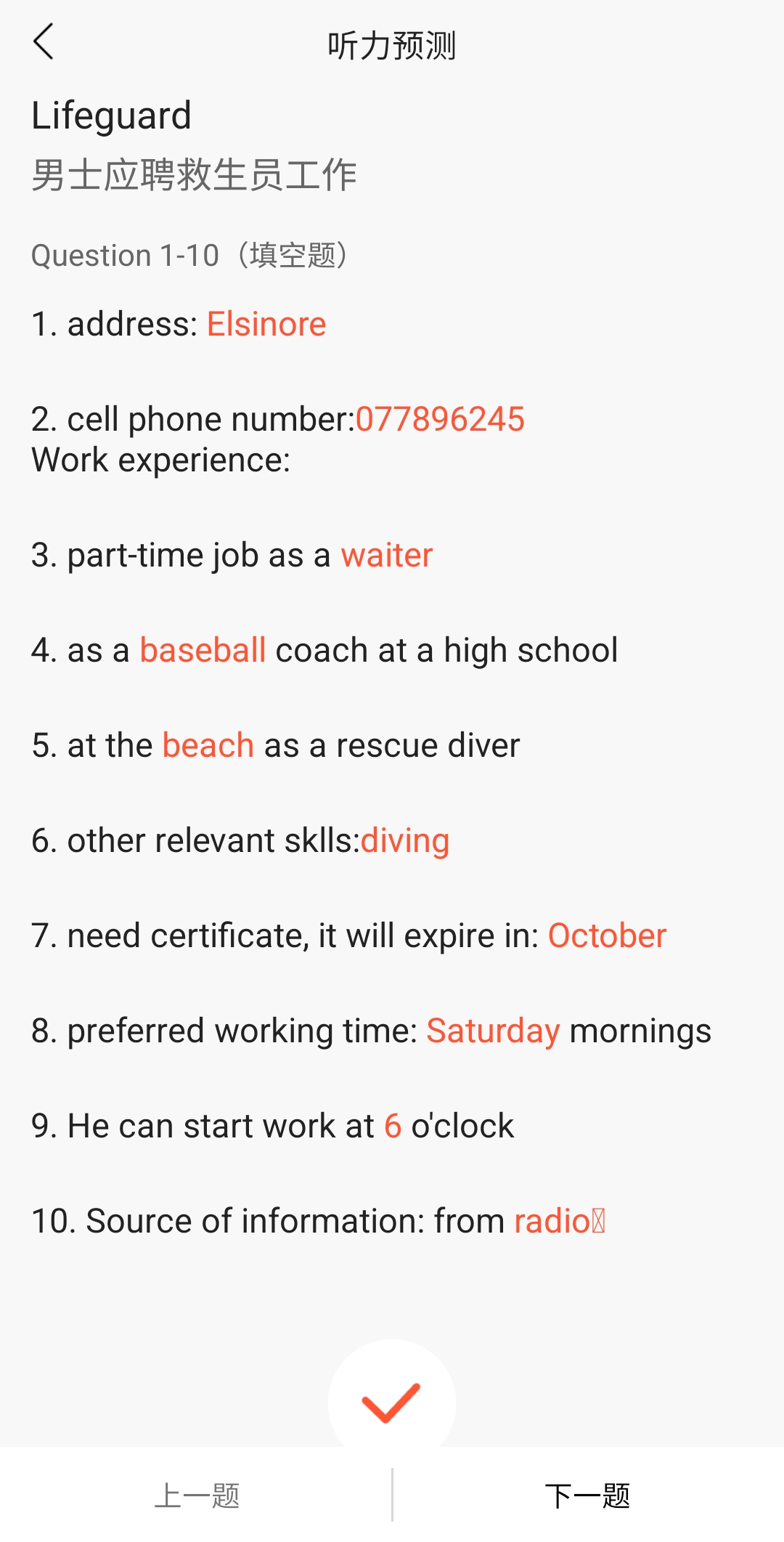Go back using the top-left arrow
The width and height of the screenshot is (784, 1542).
(x=44, y=41)
